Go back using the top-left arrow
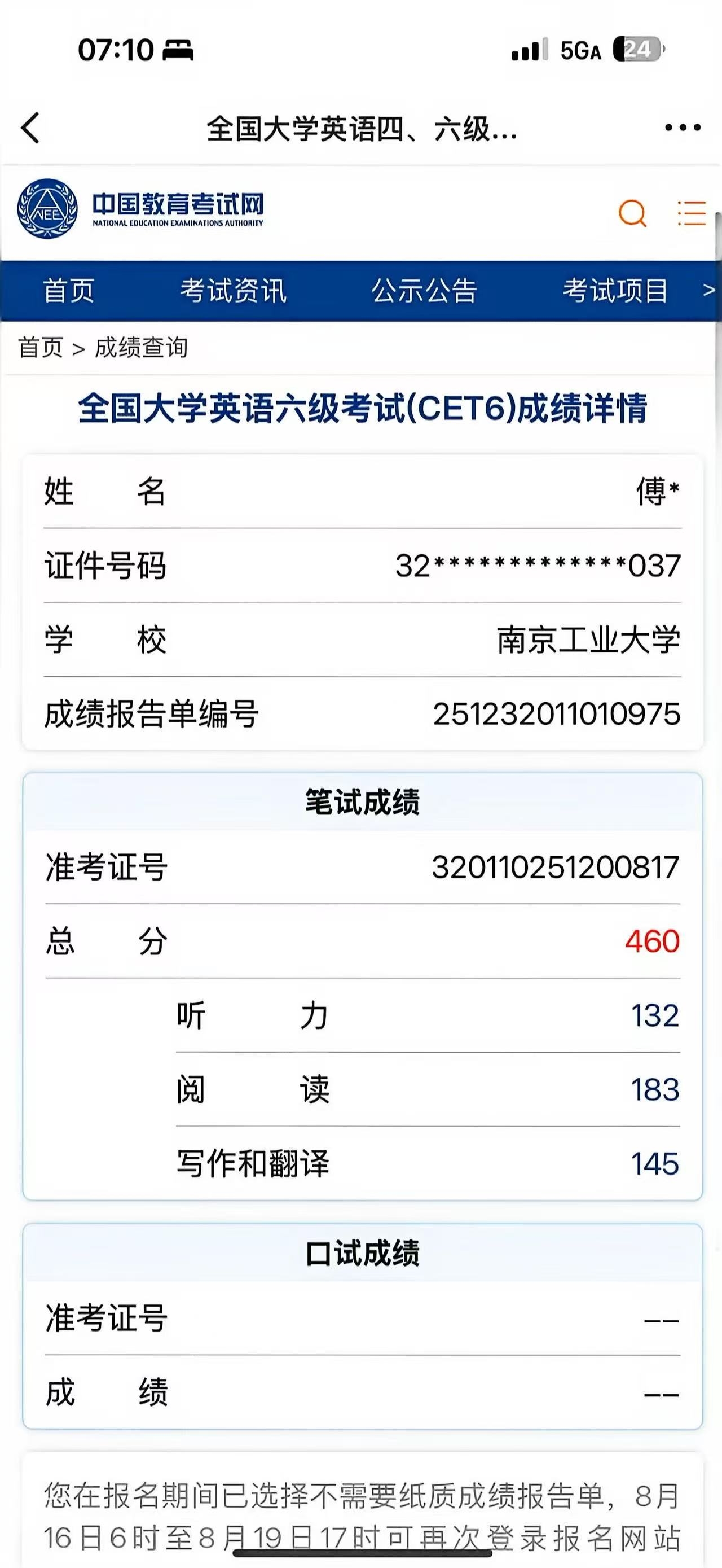This screenshot has width=722, height=1568. pos(30,128)
